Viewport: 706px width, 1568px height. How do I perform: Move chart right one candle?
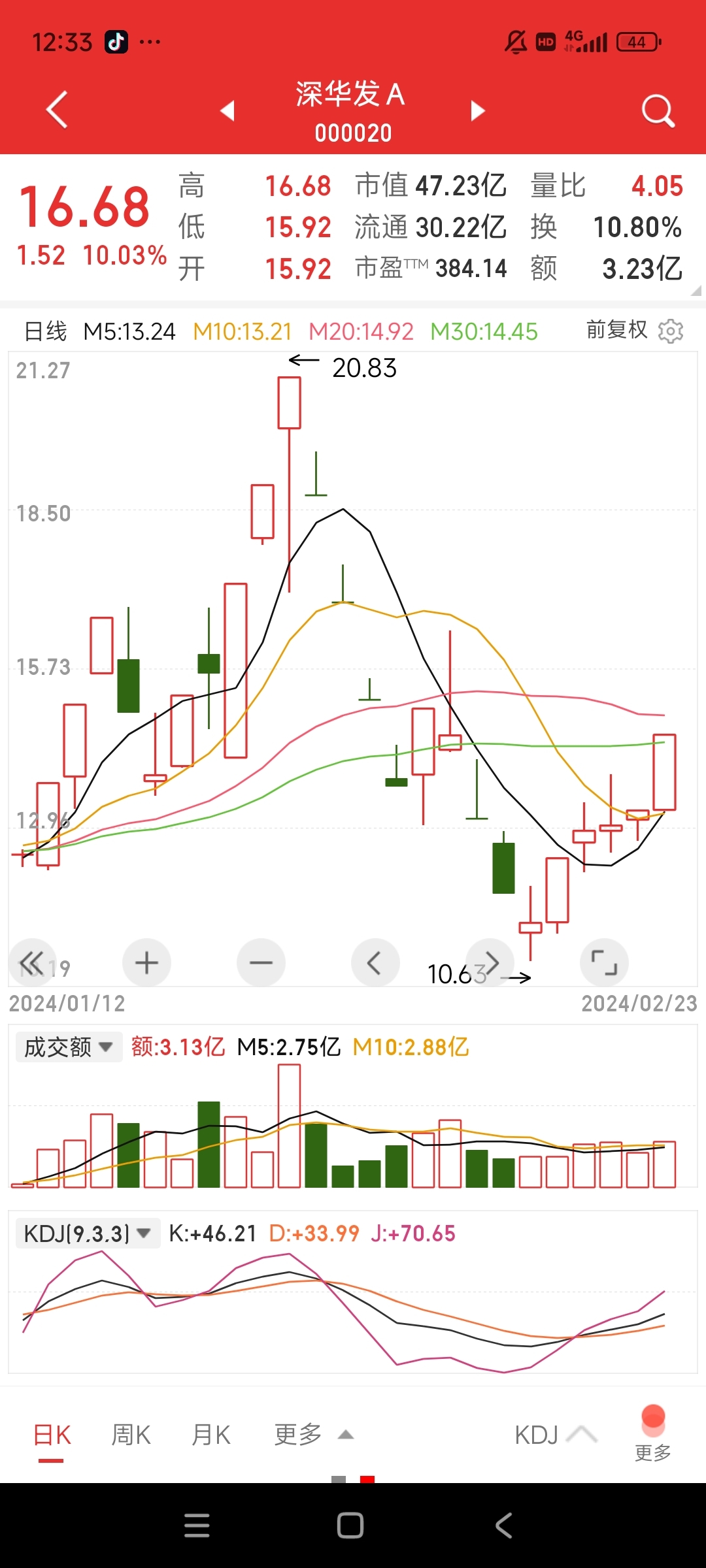[490, 962]
